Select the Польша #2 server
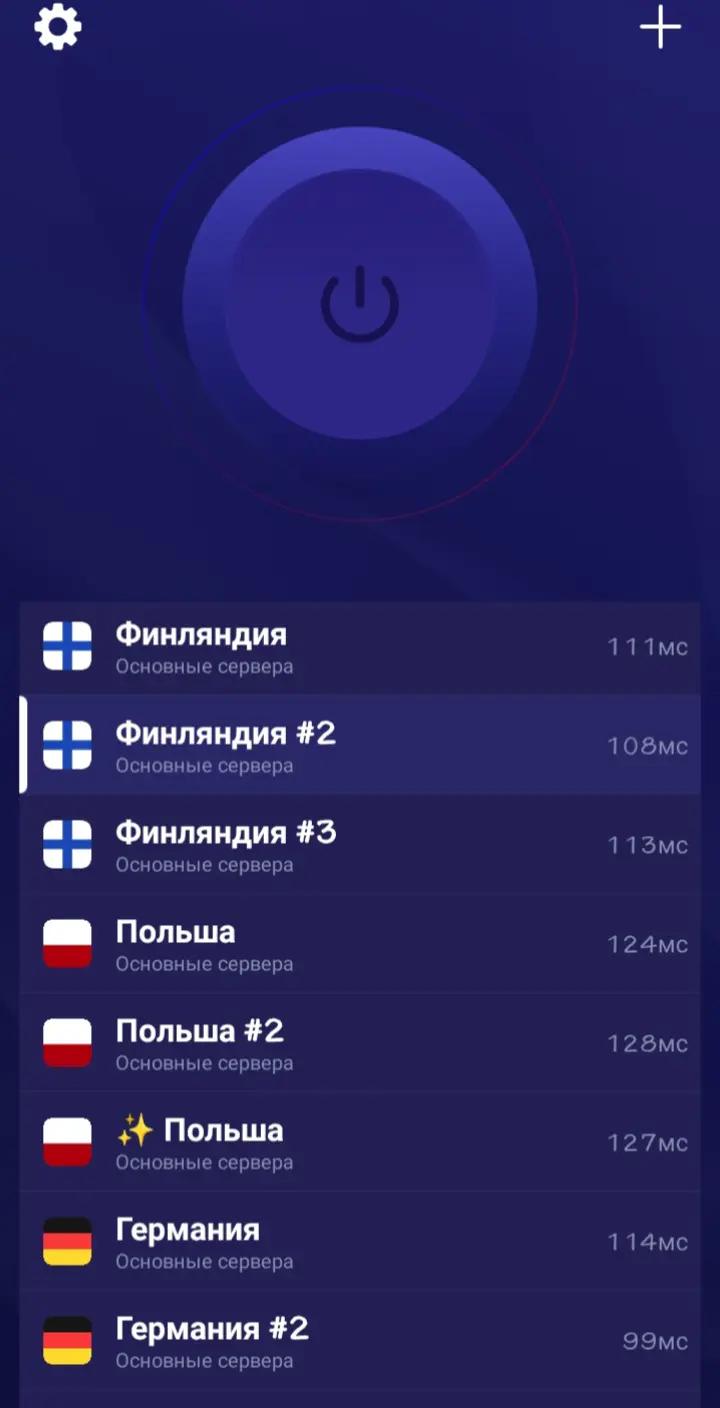The height and width of the screenshot is (1408, 720). (x=360, y=1043)
